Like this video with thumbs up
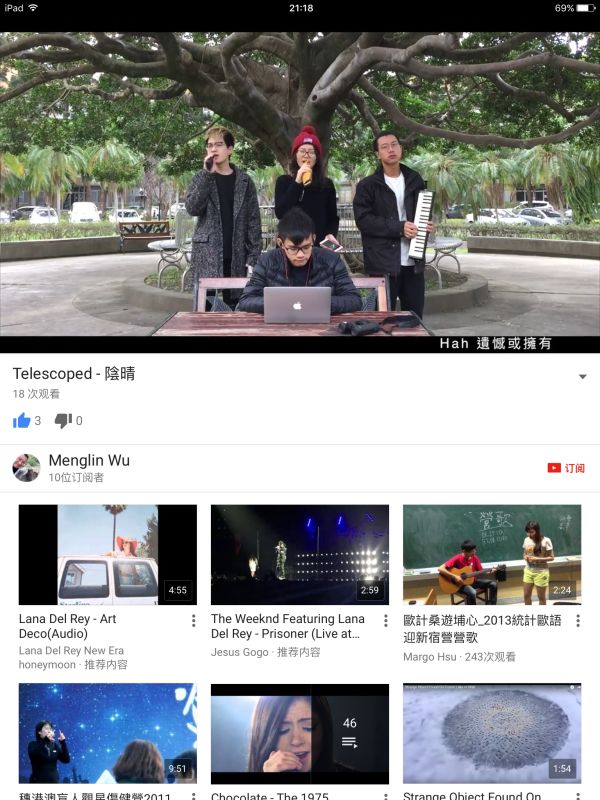This screenshot has width=600, height=800. pos(22,420)
